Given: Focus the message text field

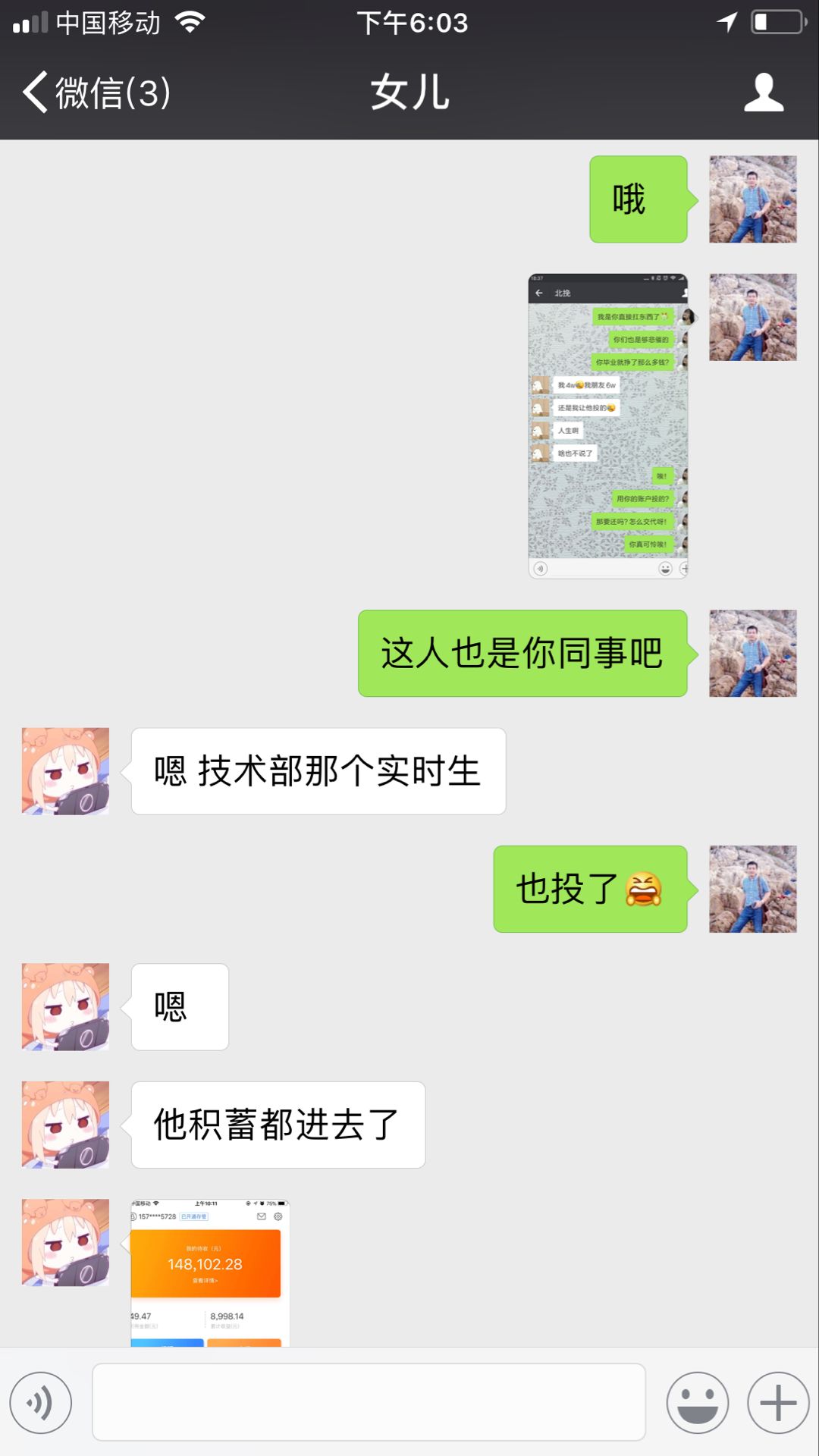Looking at the screenshot, I should [x=369, y=1402].
